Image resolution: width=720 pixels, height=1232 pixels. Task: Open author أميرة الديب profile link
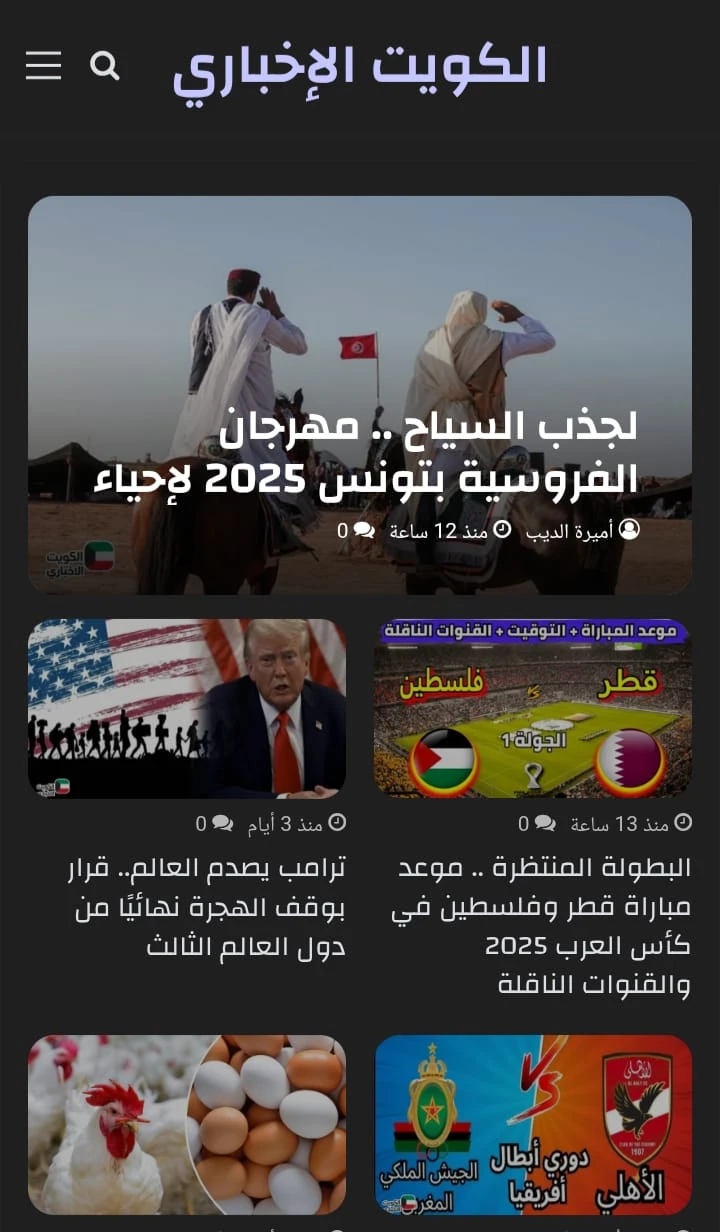click(572, 531)
